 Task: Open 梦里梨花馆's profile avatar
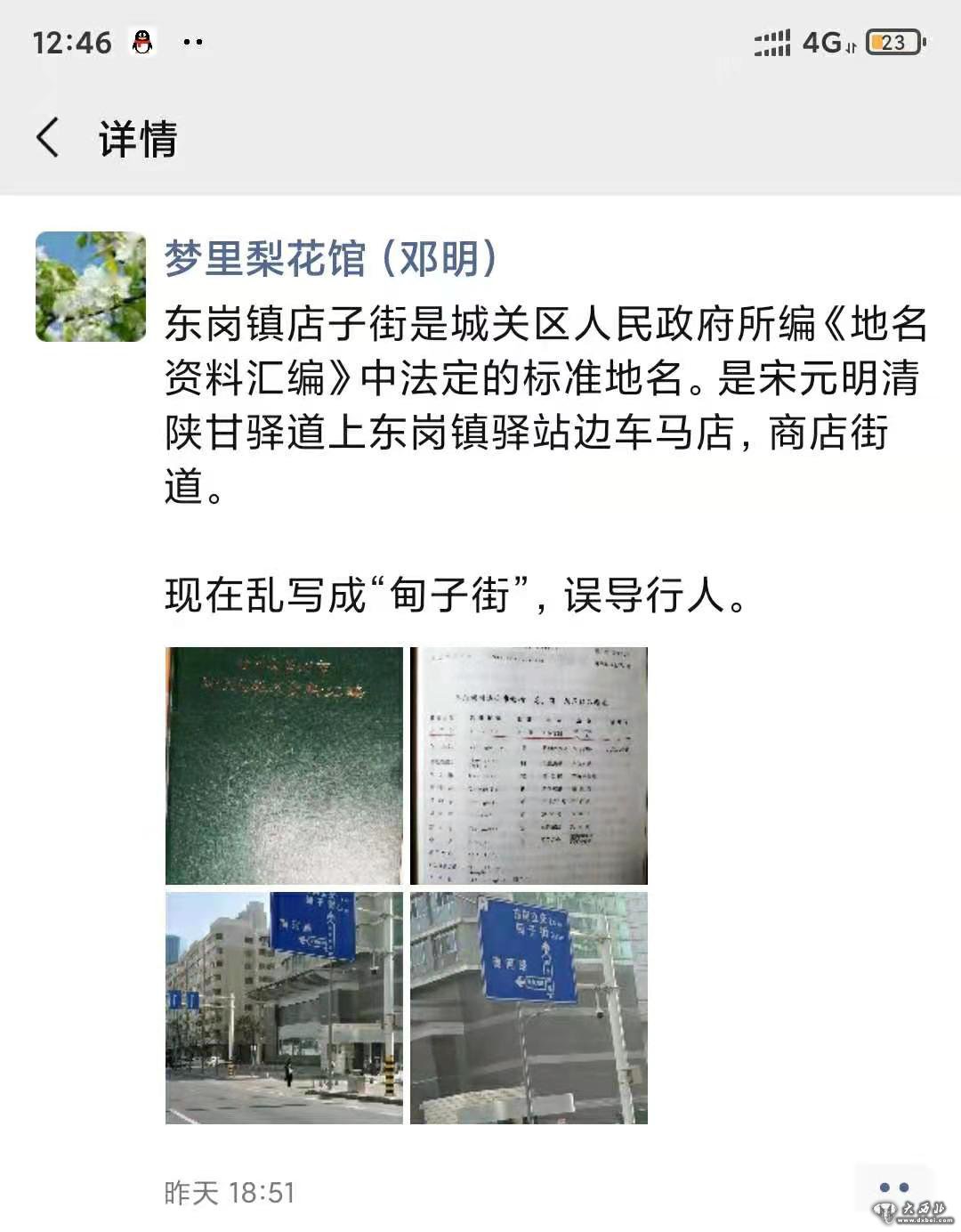pos(91,287)
